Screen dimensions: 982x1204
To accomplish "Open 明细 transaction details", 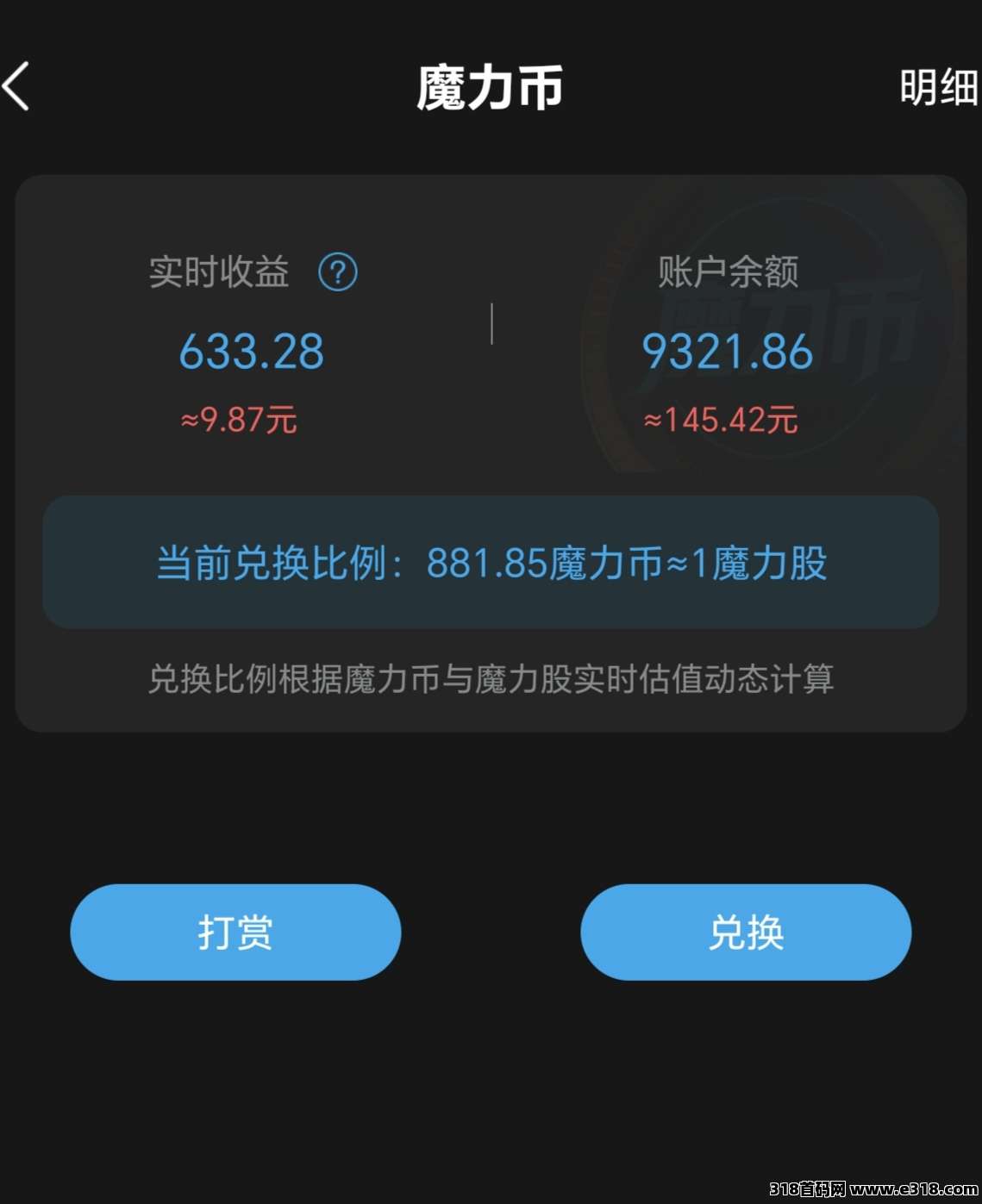I will coord(939,87).
